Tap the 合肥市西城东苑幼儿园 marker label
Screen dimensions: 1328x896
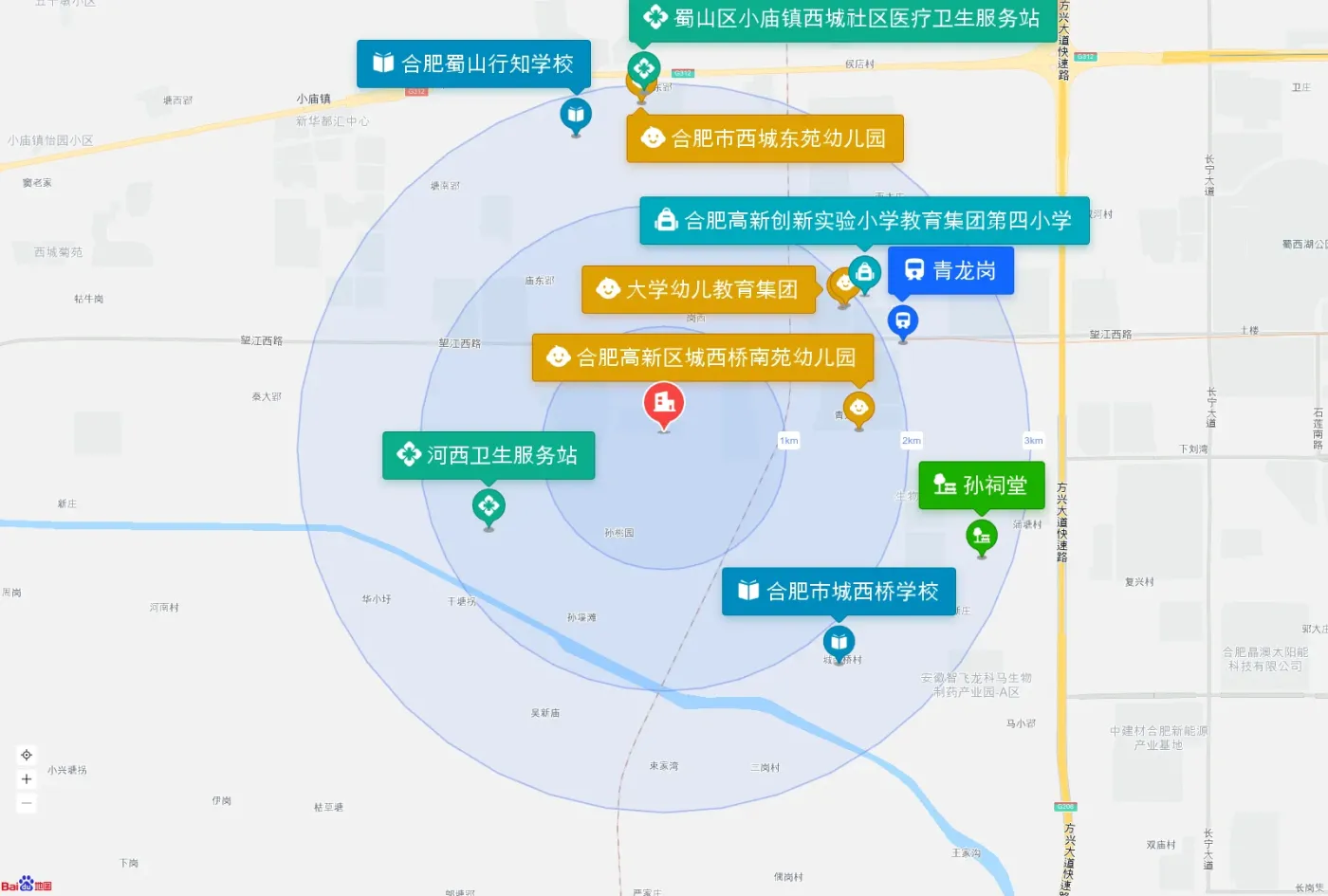(x=765, y=138)
